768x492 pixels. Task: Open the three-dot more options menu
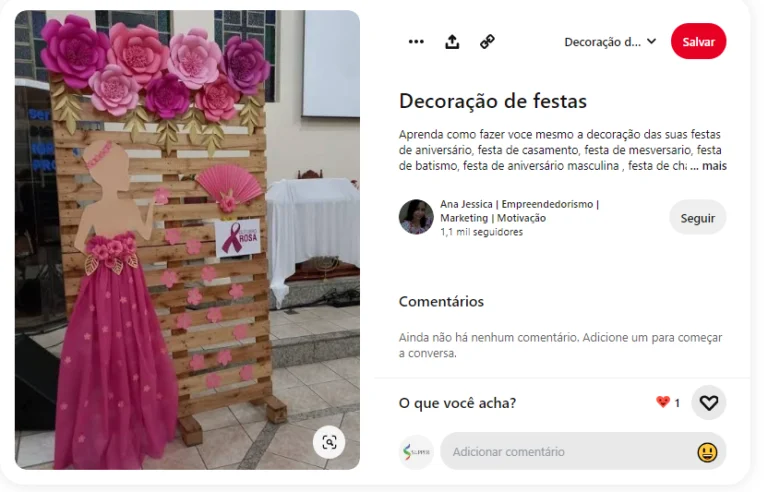point(416,42)
